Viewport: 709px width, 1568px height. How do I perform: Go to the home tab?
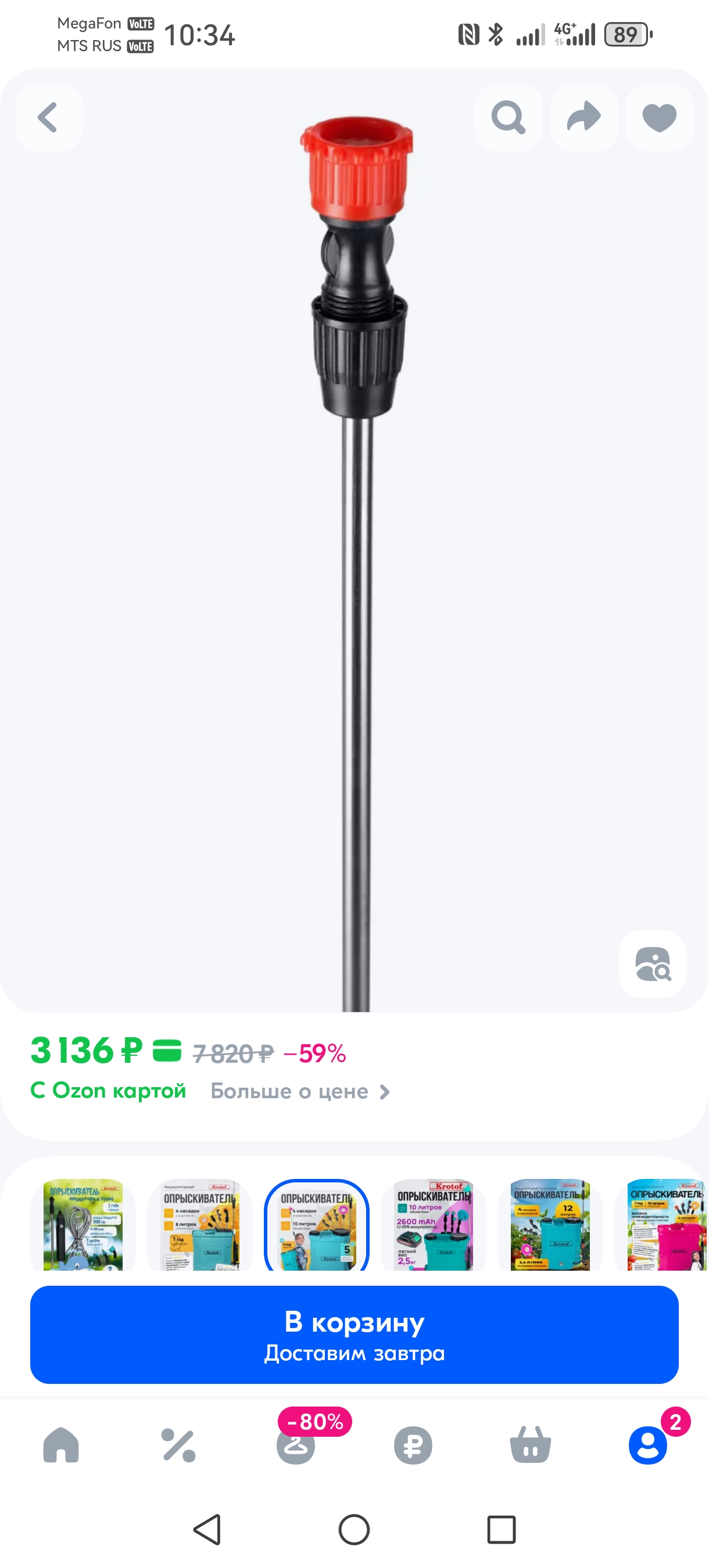point(61,1445)
